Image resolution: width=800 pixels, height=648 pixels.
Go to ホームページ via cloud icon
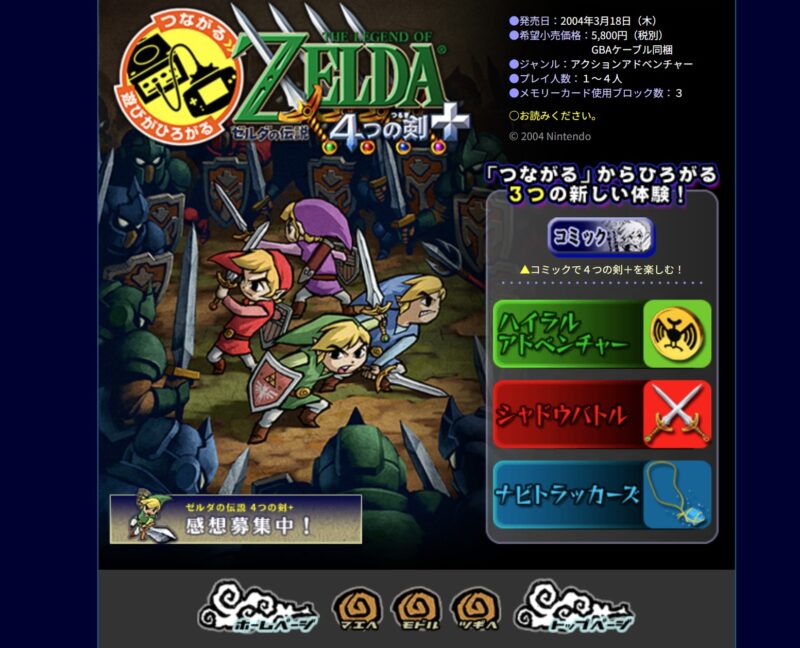point(256,608)
